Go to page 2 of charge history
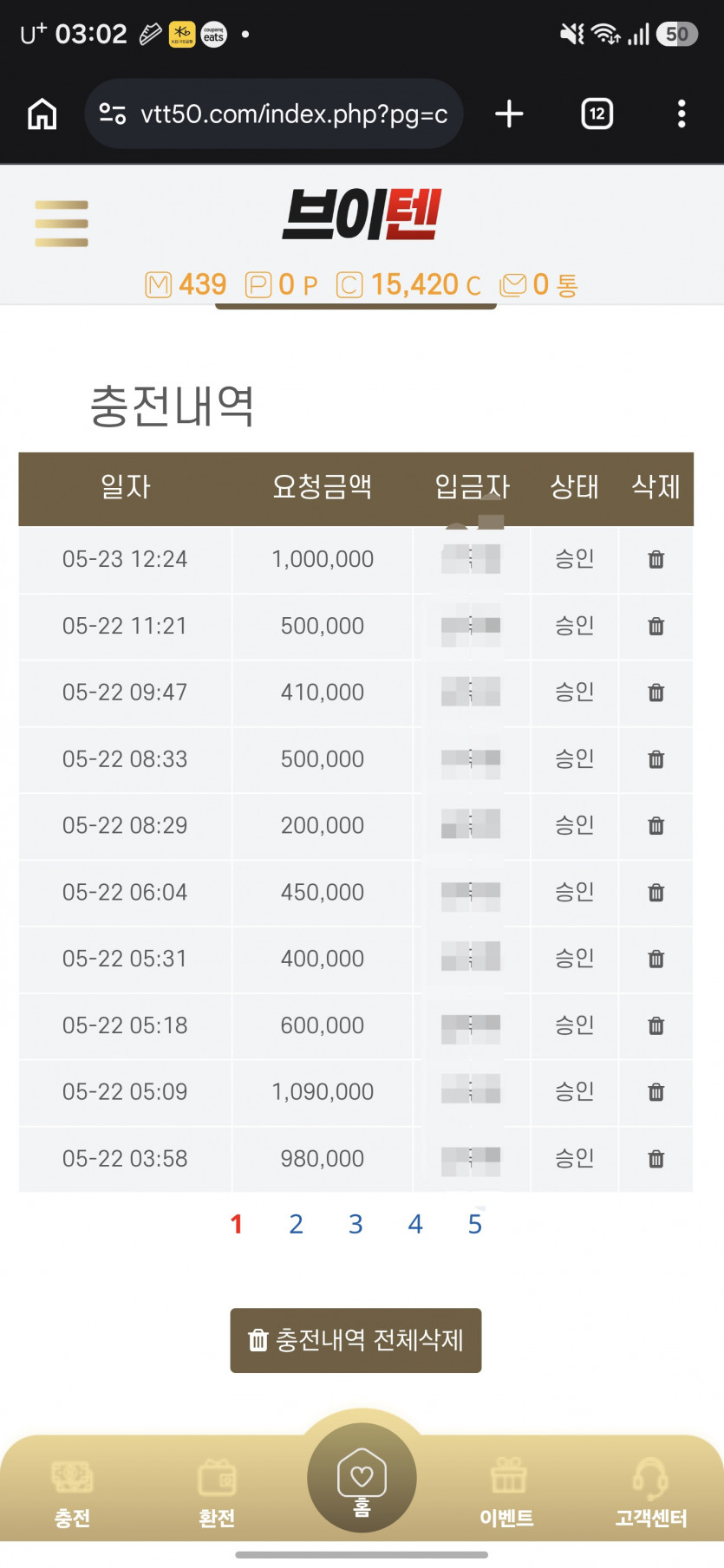The image size is (724, 1568). tap(296, 1224)
